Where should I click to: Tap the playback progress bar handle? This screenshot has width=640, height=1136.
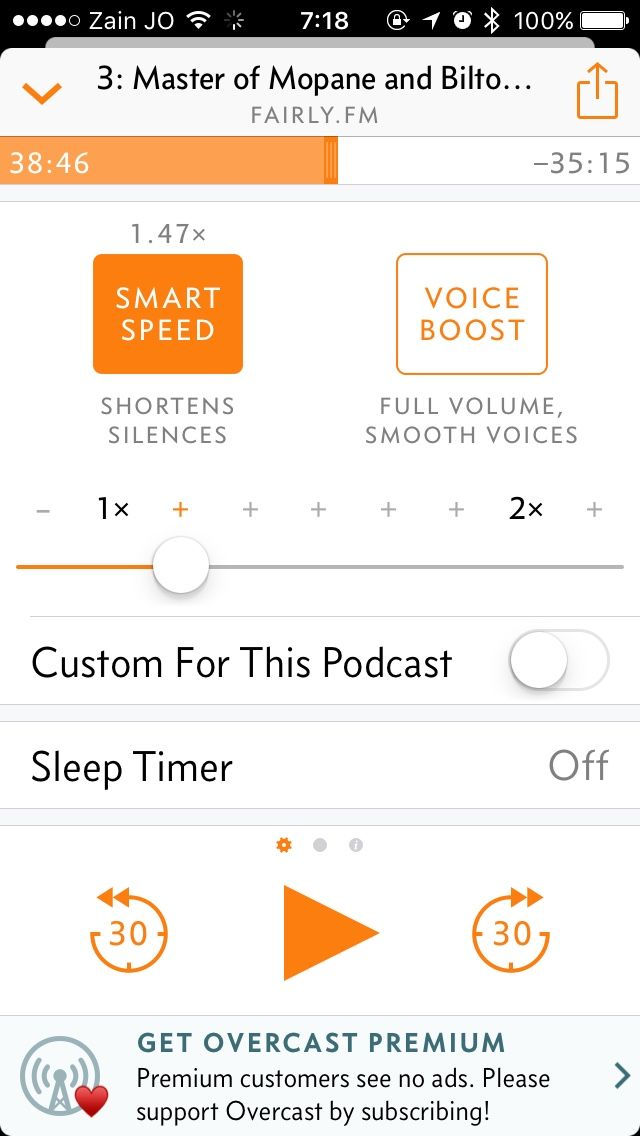(x=331, y=160)
